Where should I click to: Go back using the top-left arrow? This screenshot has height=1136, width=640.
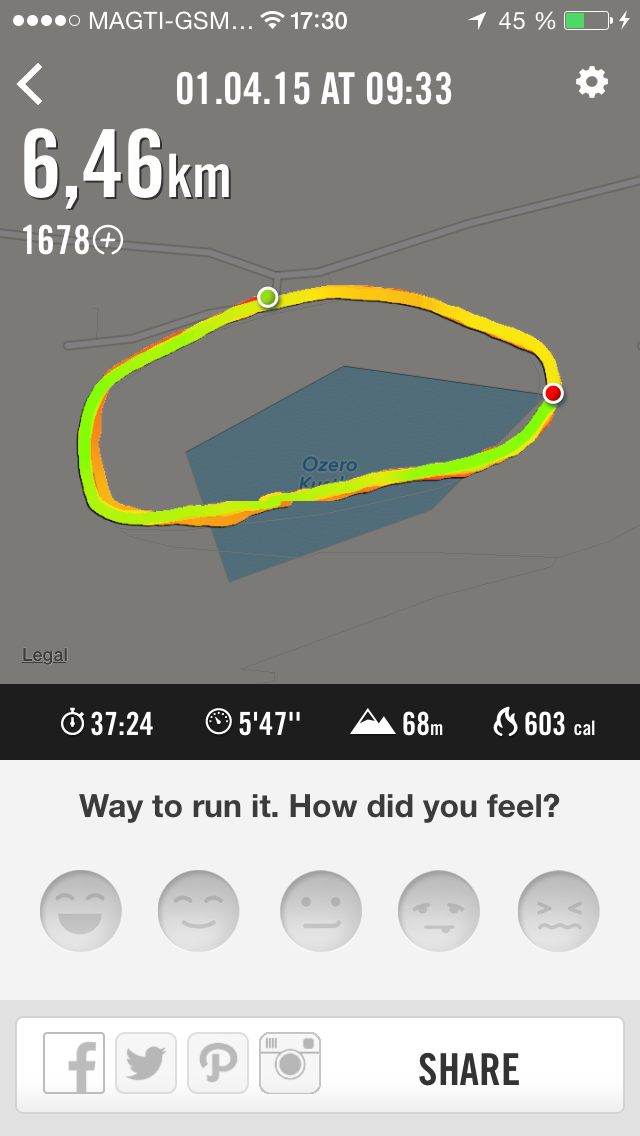pos(31,85)
